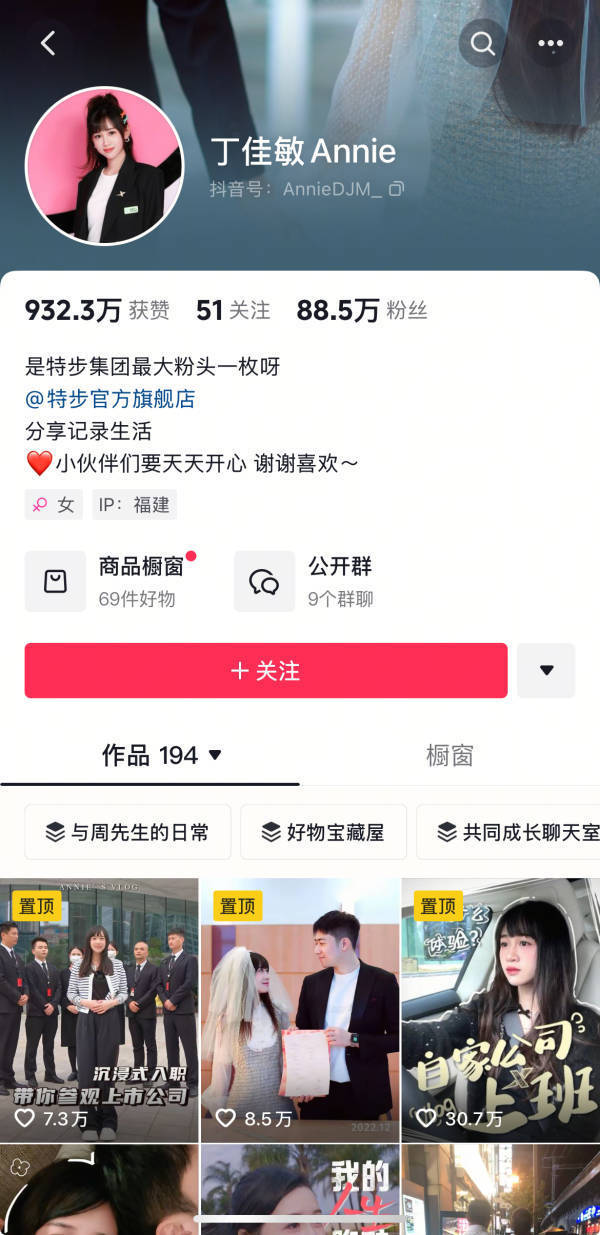The image size is (600, 1235).
Task: Open 公开群 with 9个群聊
Action: click(305, 581)
